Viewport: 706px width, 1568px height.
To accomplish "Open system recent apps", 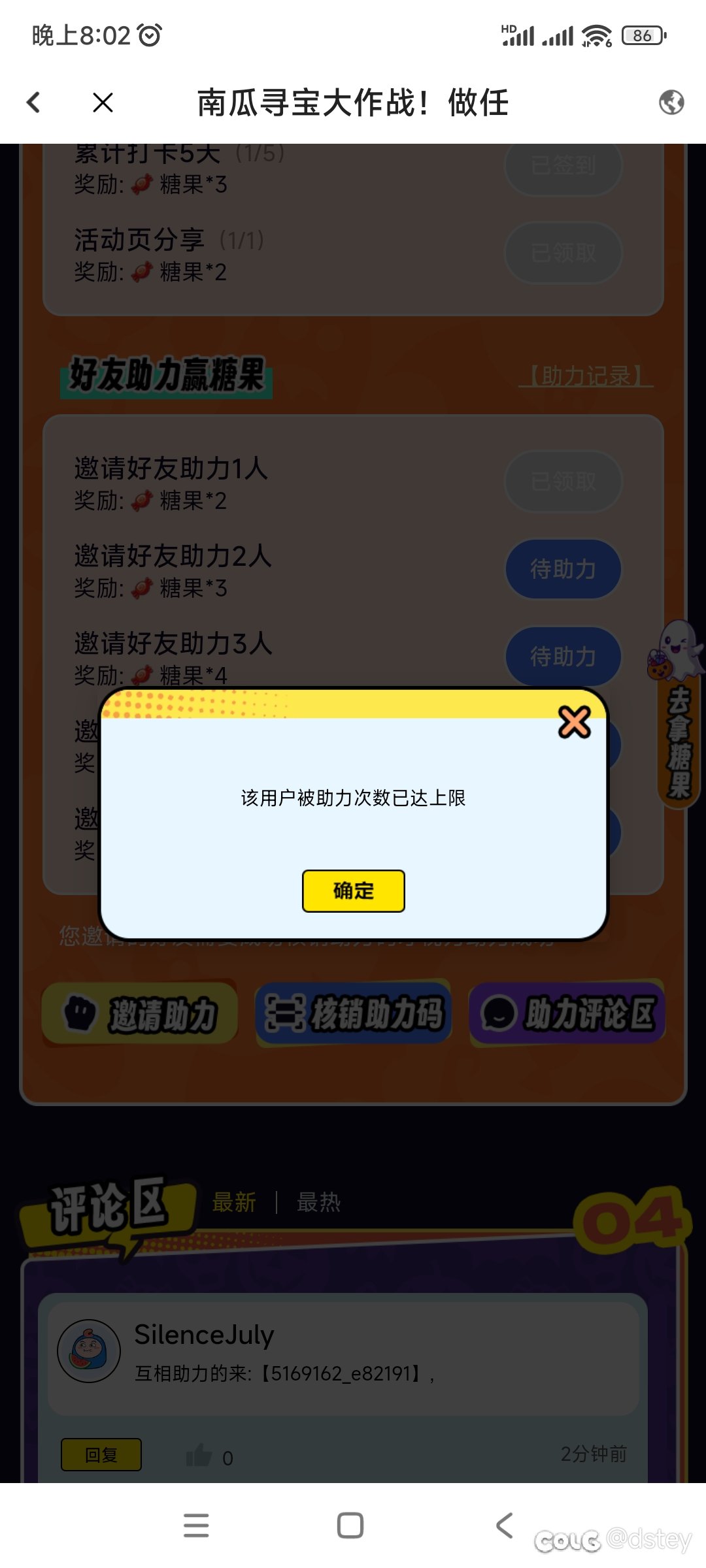I will tap(196, 1526).
